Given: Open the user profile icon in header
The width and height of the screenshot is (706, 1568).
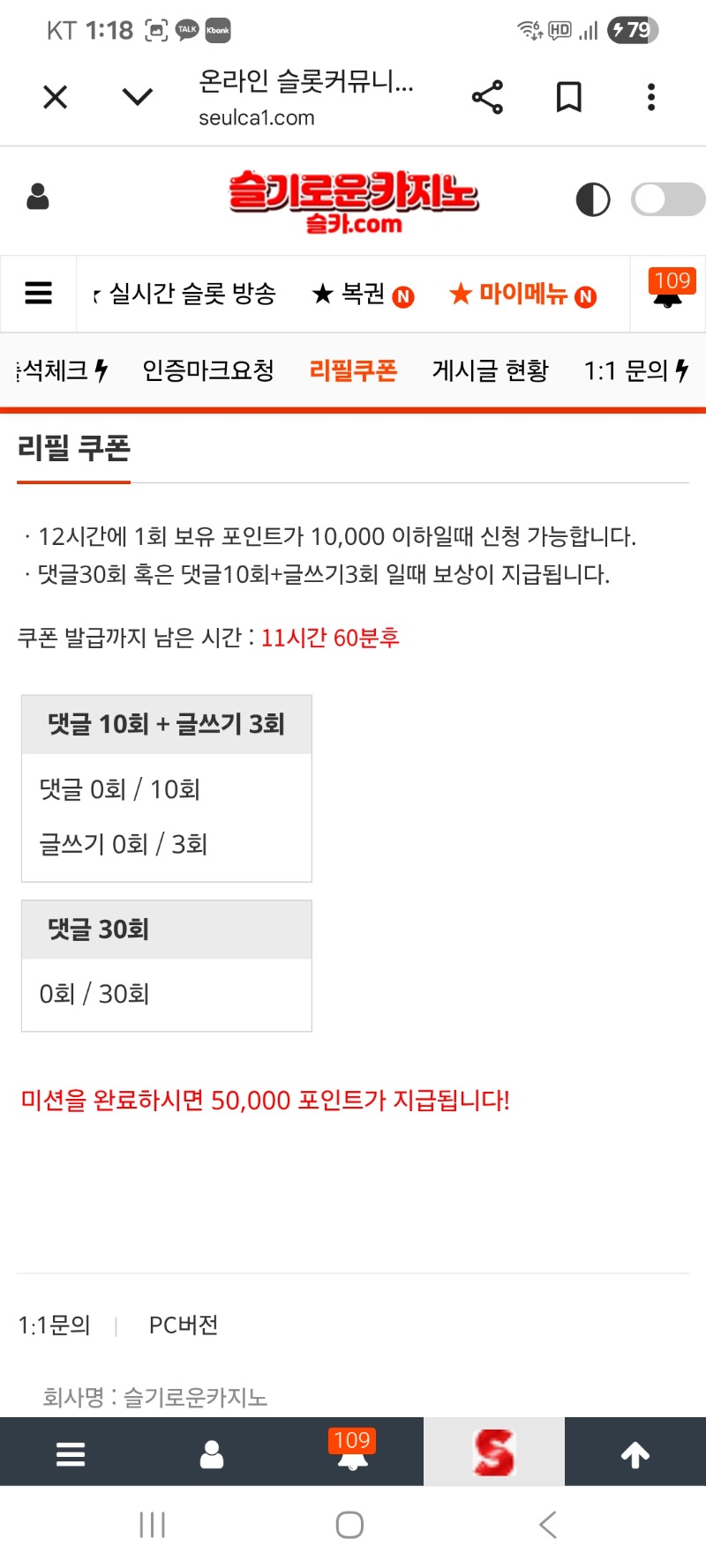Looking at the screenshot, I should [38, 197].
